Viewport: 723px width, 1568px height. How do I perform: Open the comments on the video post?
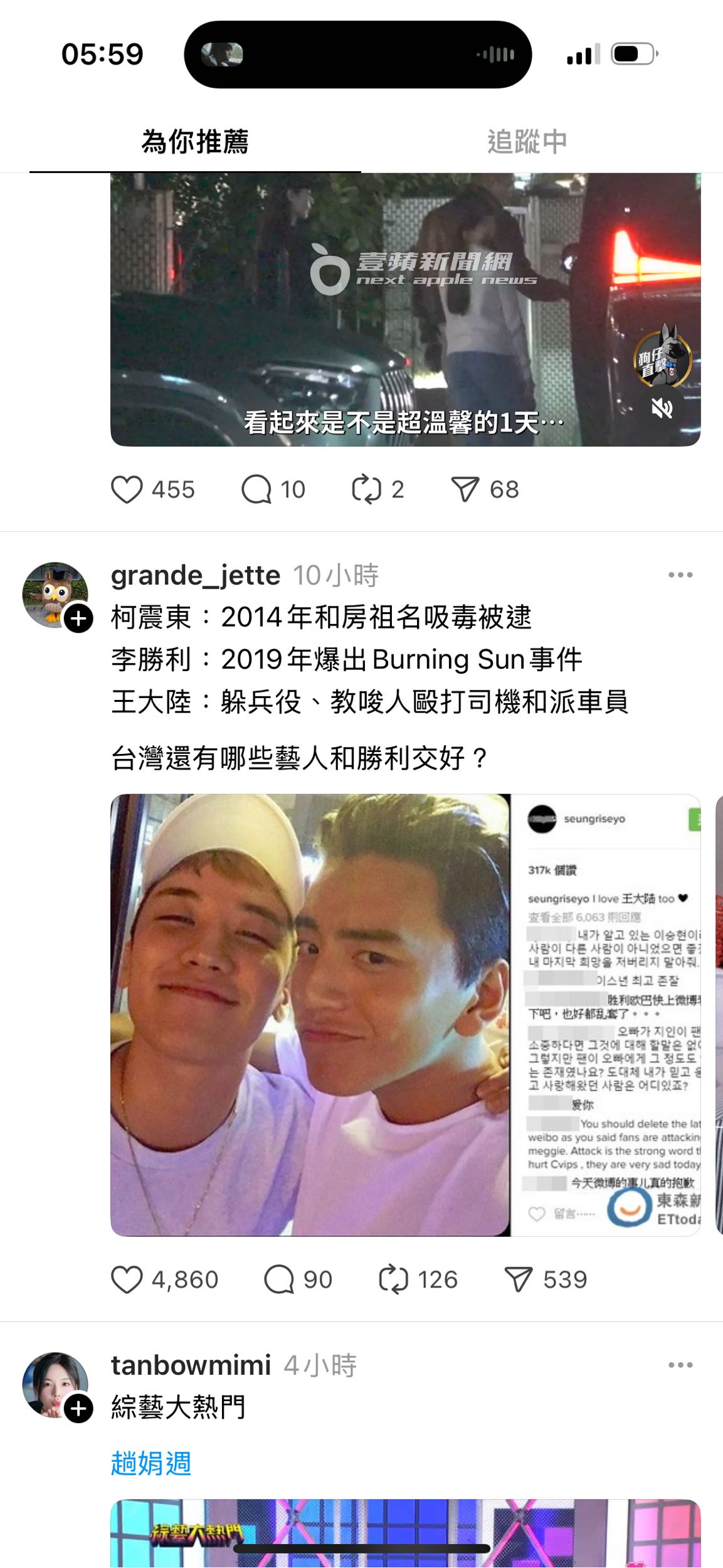257,489
